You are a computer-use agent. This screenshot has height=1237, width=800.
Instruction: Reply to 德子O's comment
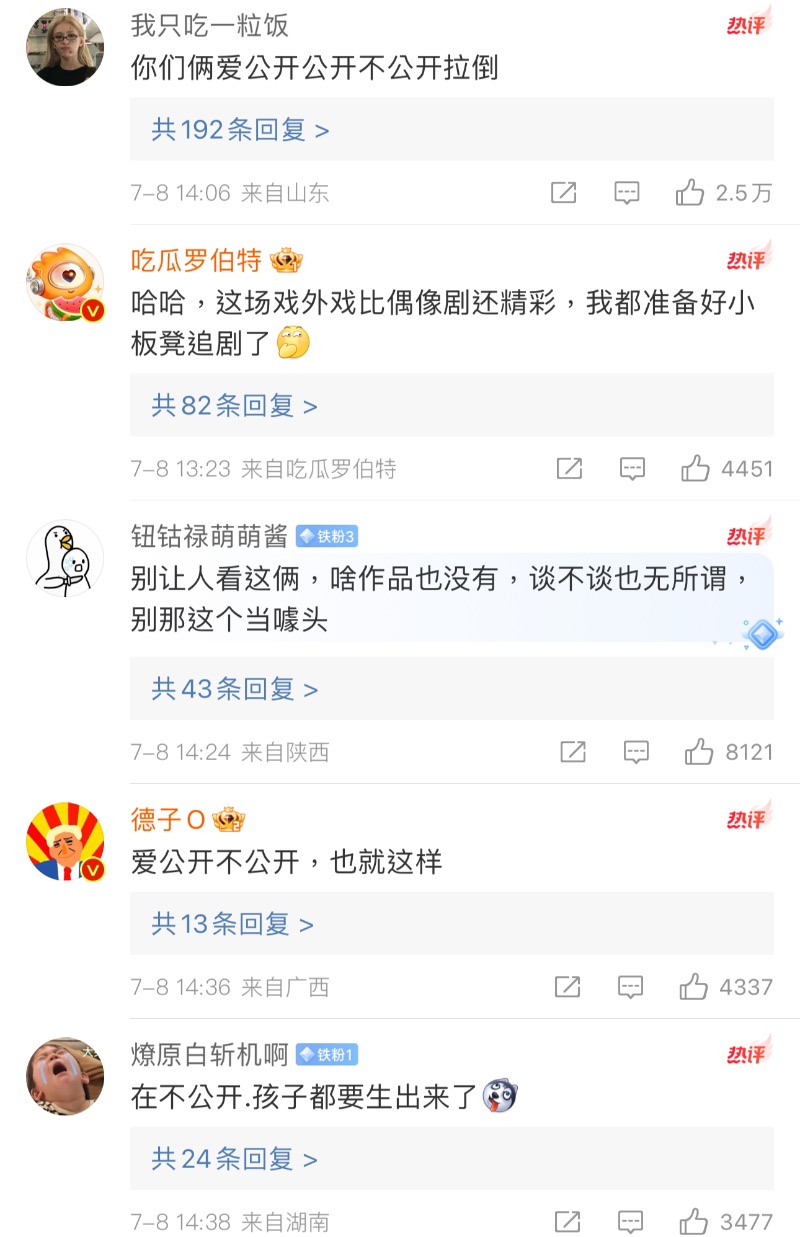(630, 987)
